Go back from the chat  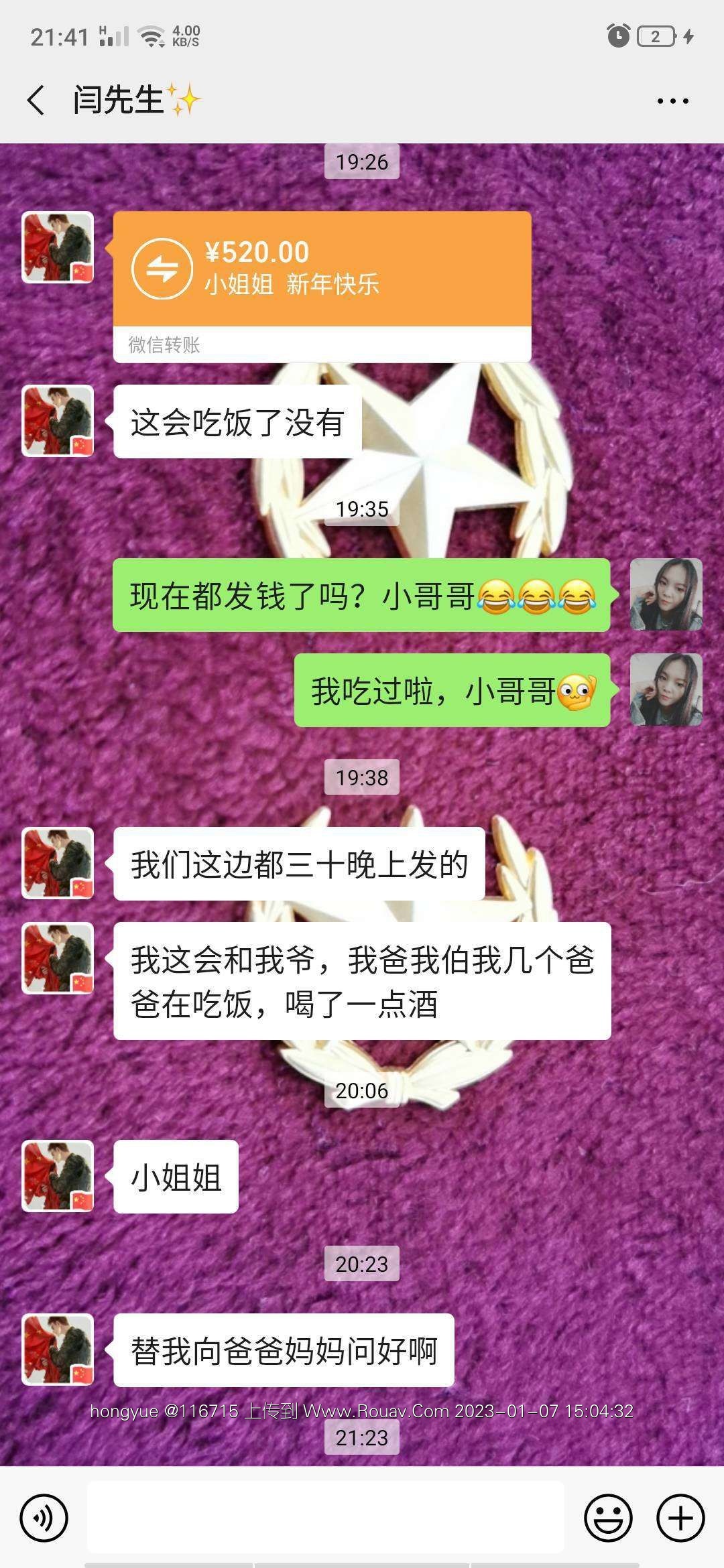pyautogui.click(x=36, y=101)
